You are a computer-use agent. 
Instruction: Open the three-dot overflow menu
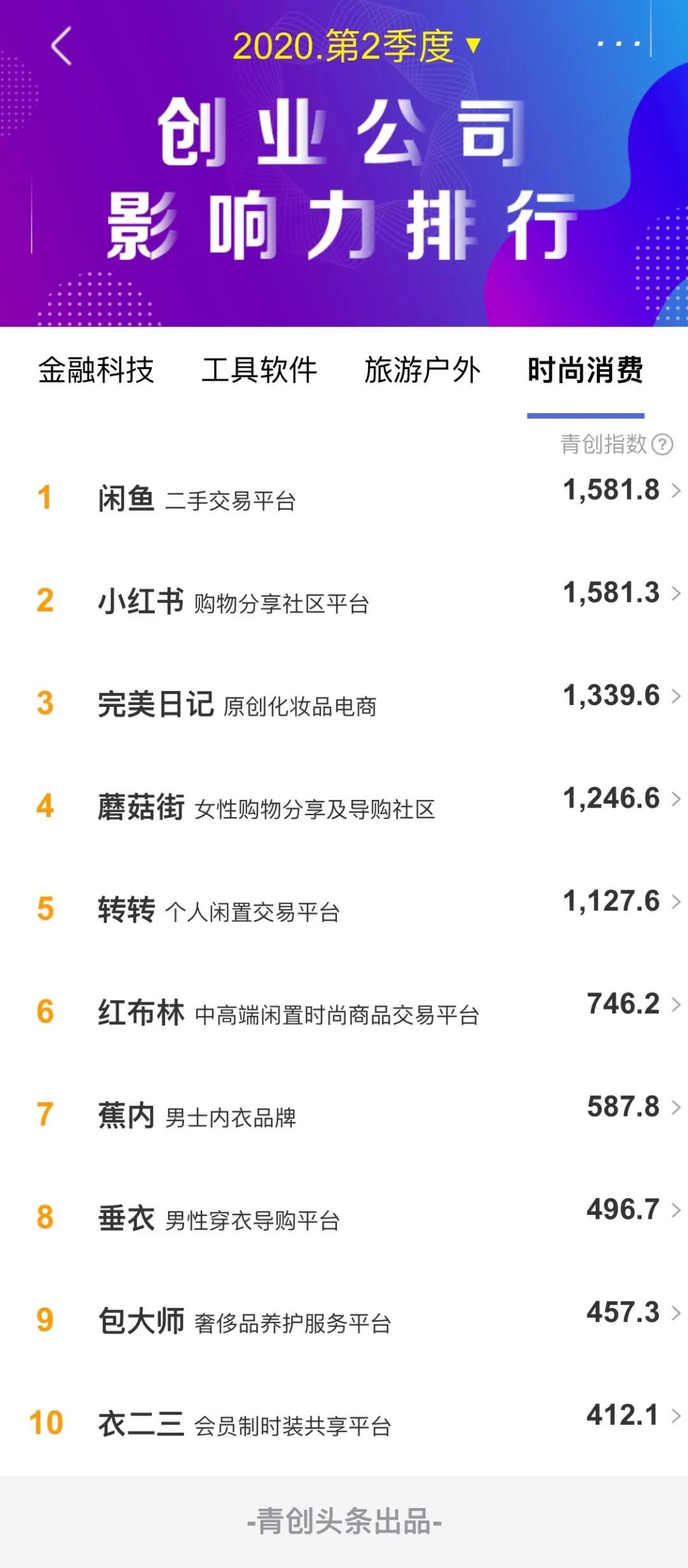coord(618,44)
